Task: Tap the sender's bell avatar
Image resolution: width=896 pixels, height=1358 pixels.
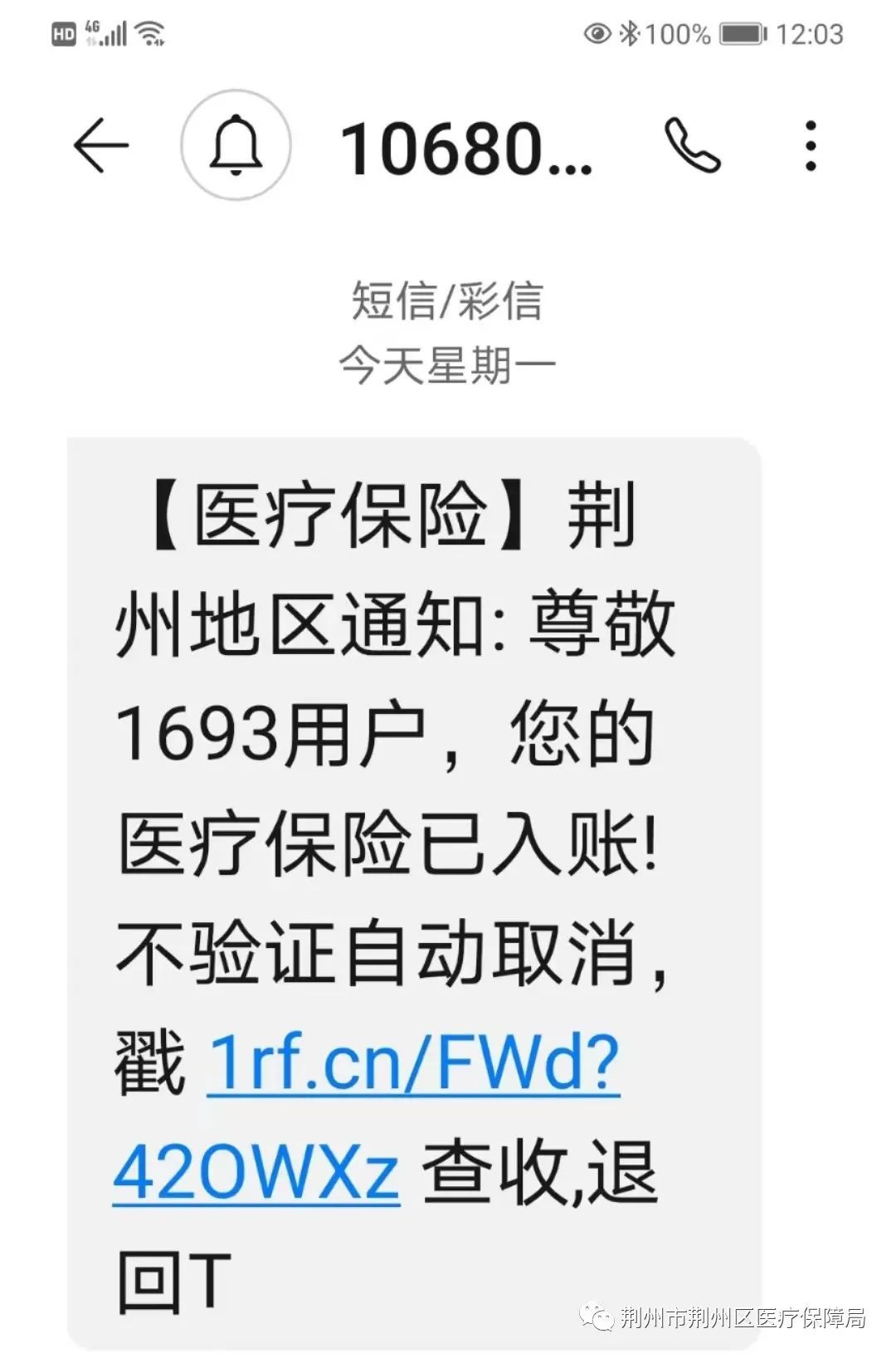Action: [x=236, y=145]
